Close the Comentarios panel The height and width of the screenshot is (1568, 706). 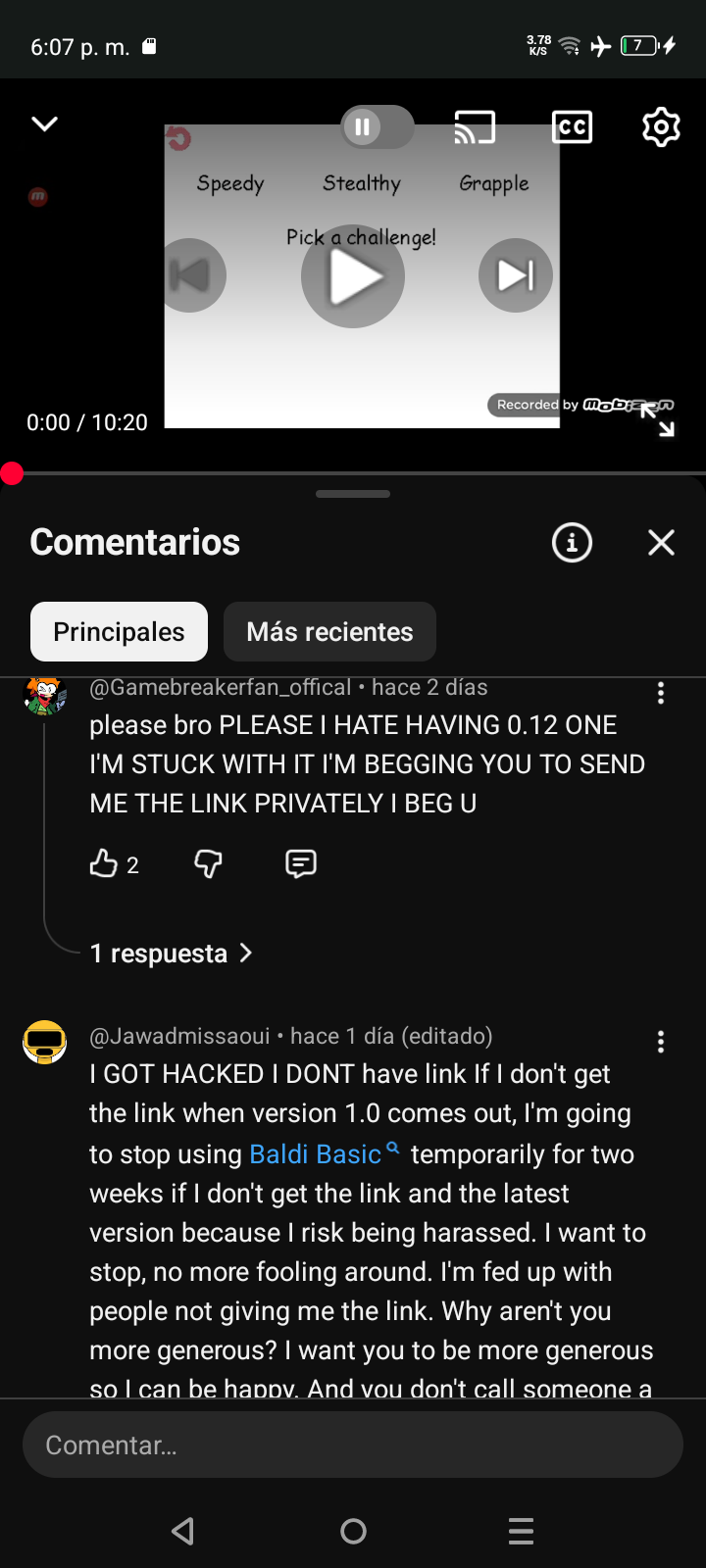click(x=661, y=542)
